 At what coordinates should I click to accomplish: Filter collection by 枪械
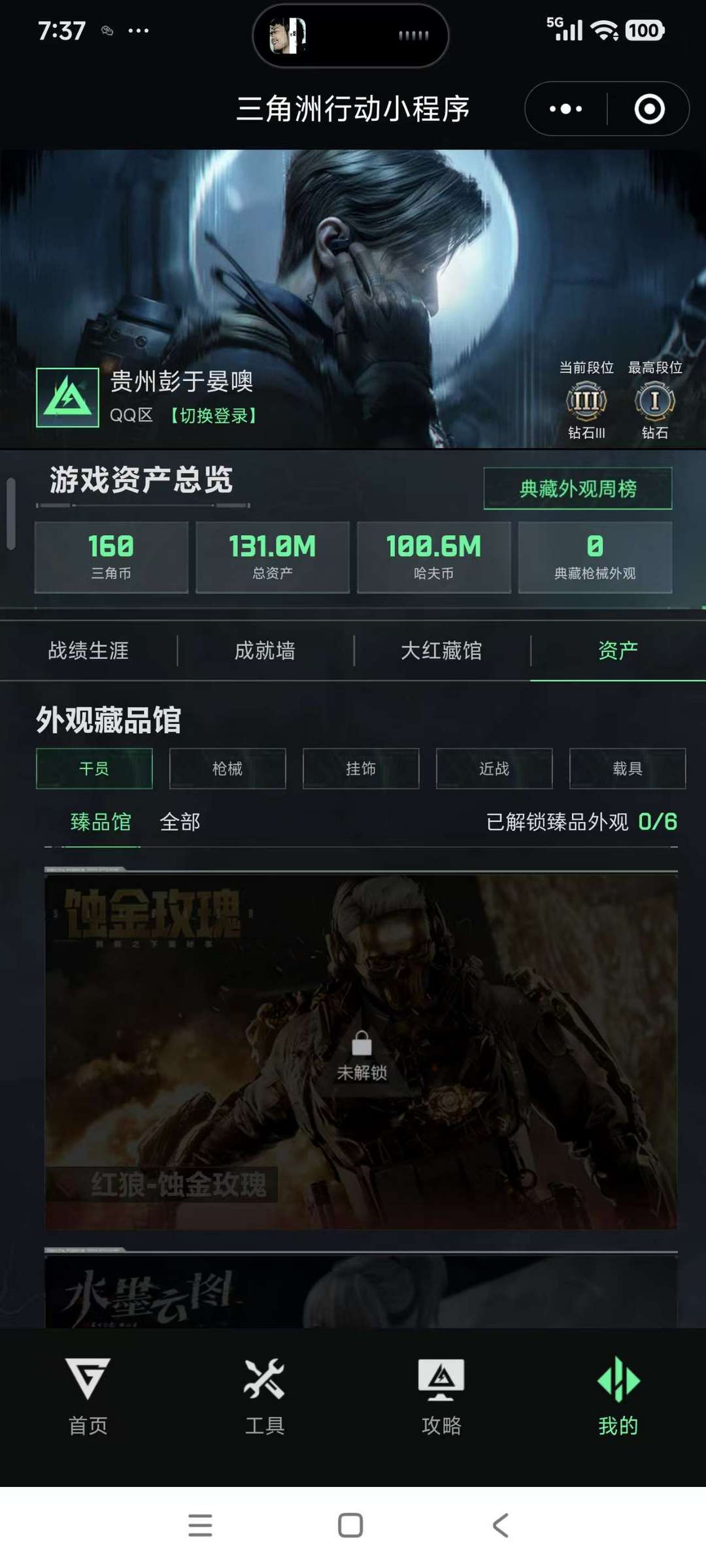[x=227, y=769]
